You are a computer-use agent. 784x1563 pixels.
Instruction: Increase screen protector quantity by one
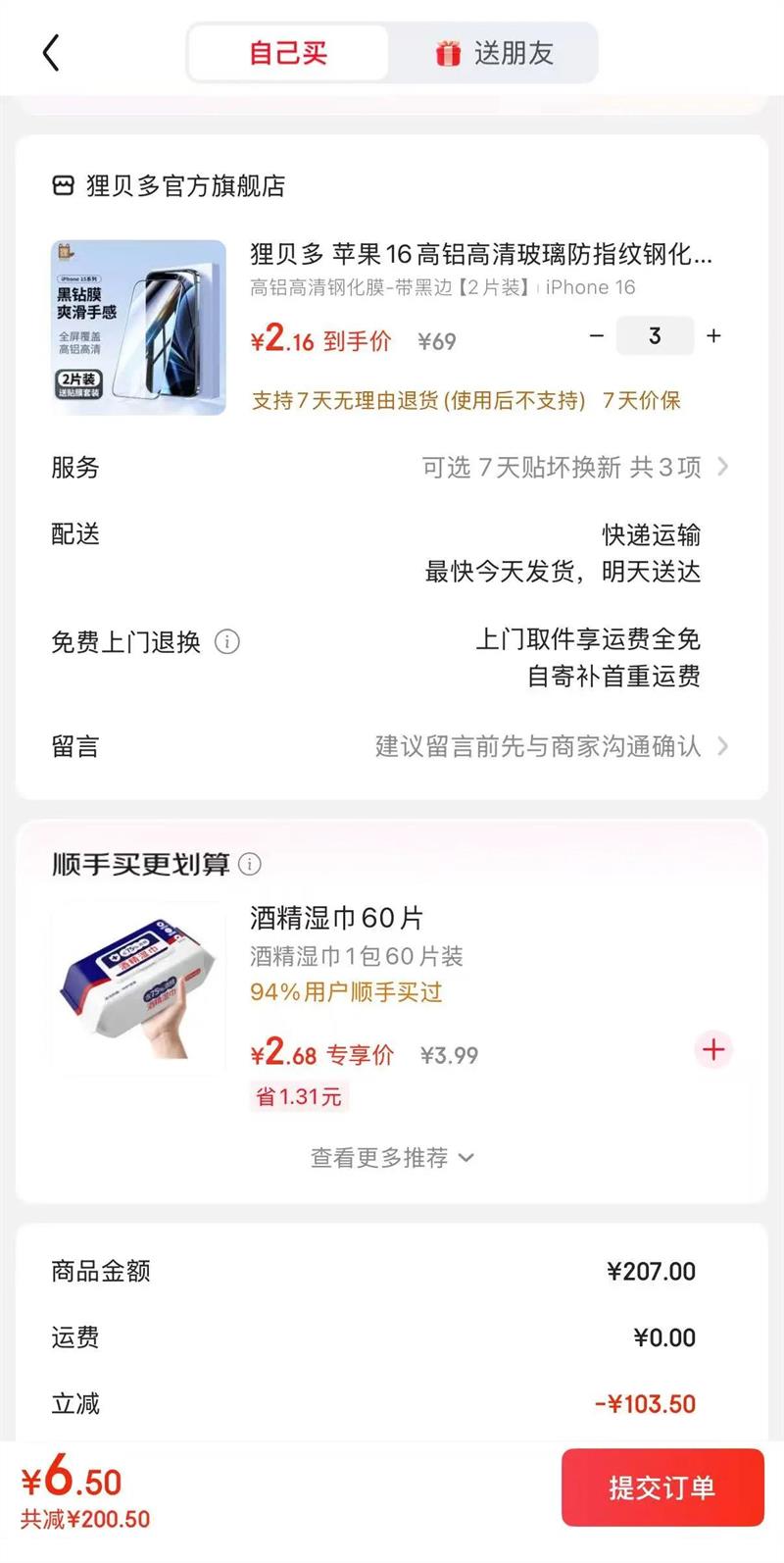coord(713,336)
